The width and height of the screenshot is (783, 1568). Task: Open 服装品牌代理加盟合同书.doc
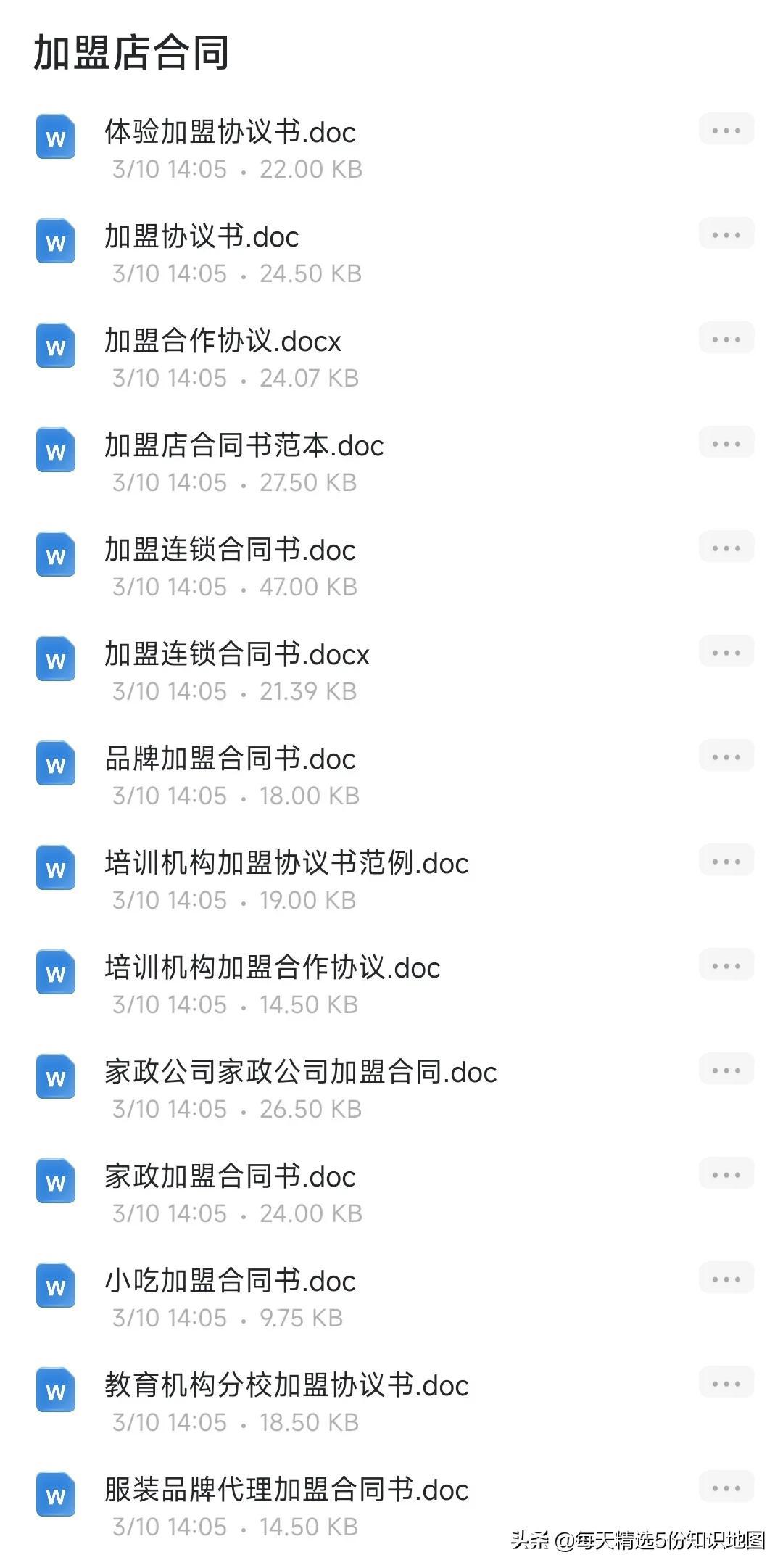(x=286, y=1491)
